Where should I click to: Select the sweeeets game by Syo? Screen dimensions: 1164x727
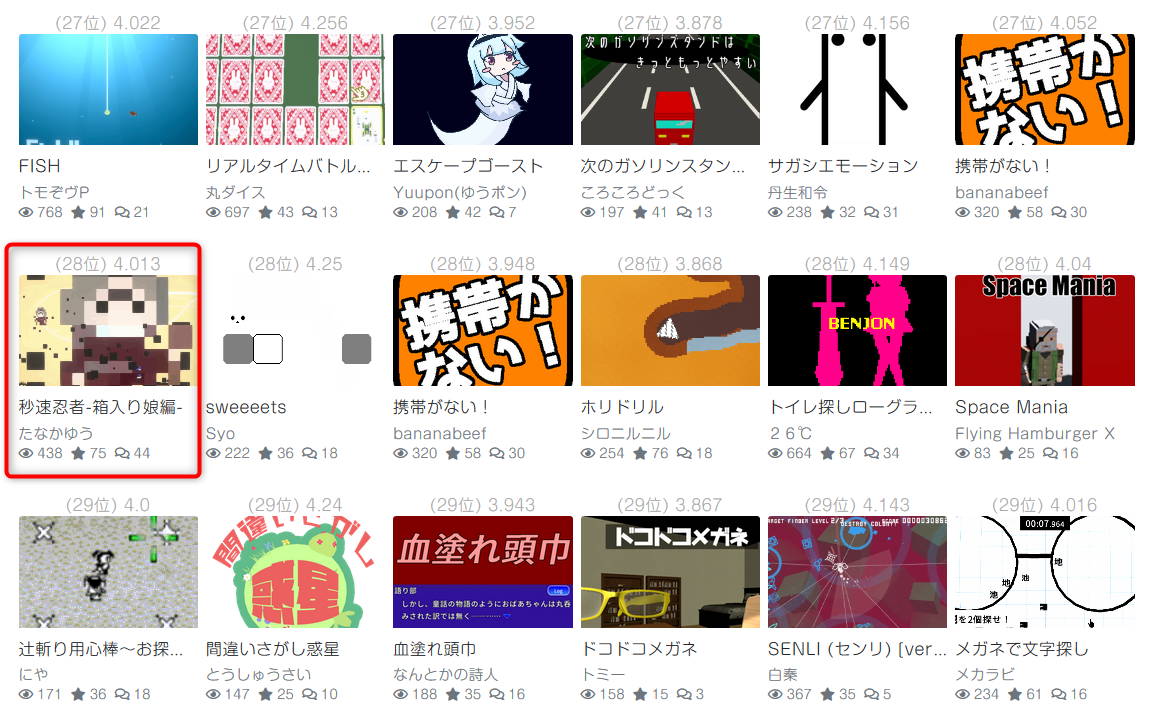[295, 331]
